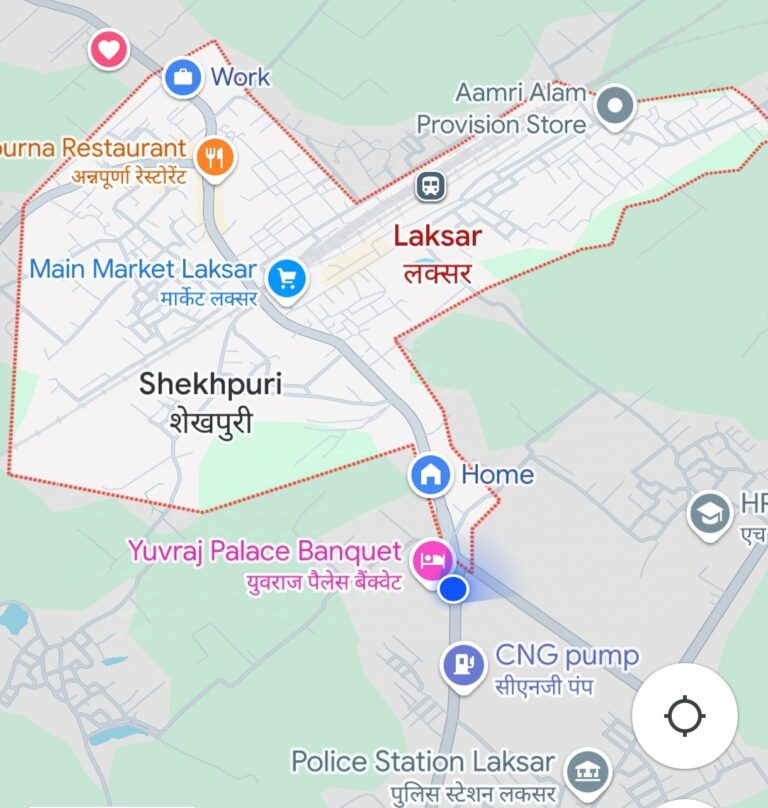Tap the blue current location dot
Screen dimensions: 768x808
[454, 589]
